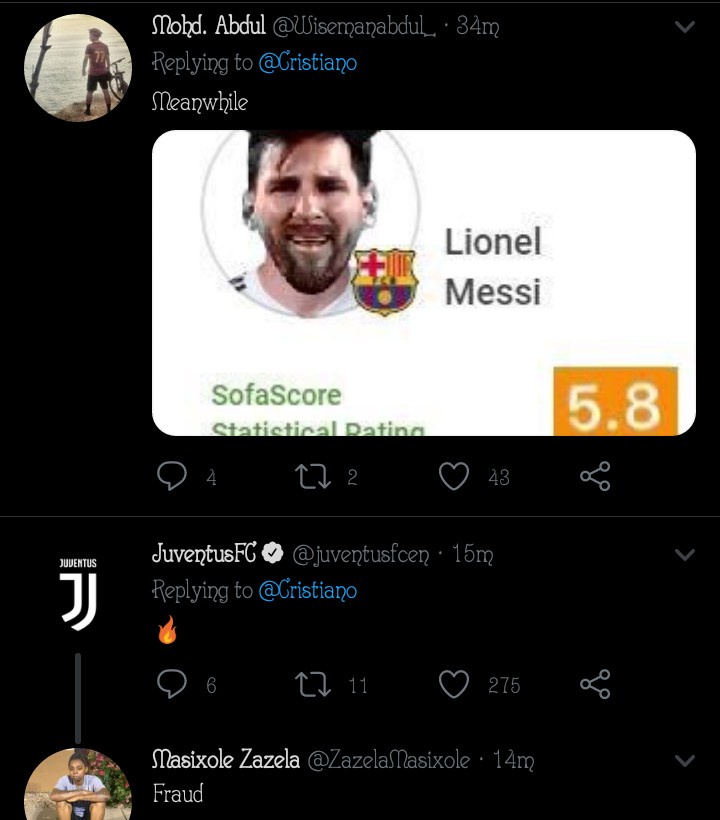Expand the dropdown arrow on JuventusFC's tweet
Viewport: 720px width, 820px height.
coord(685,554)
